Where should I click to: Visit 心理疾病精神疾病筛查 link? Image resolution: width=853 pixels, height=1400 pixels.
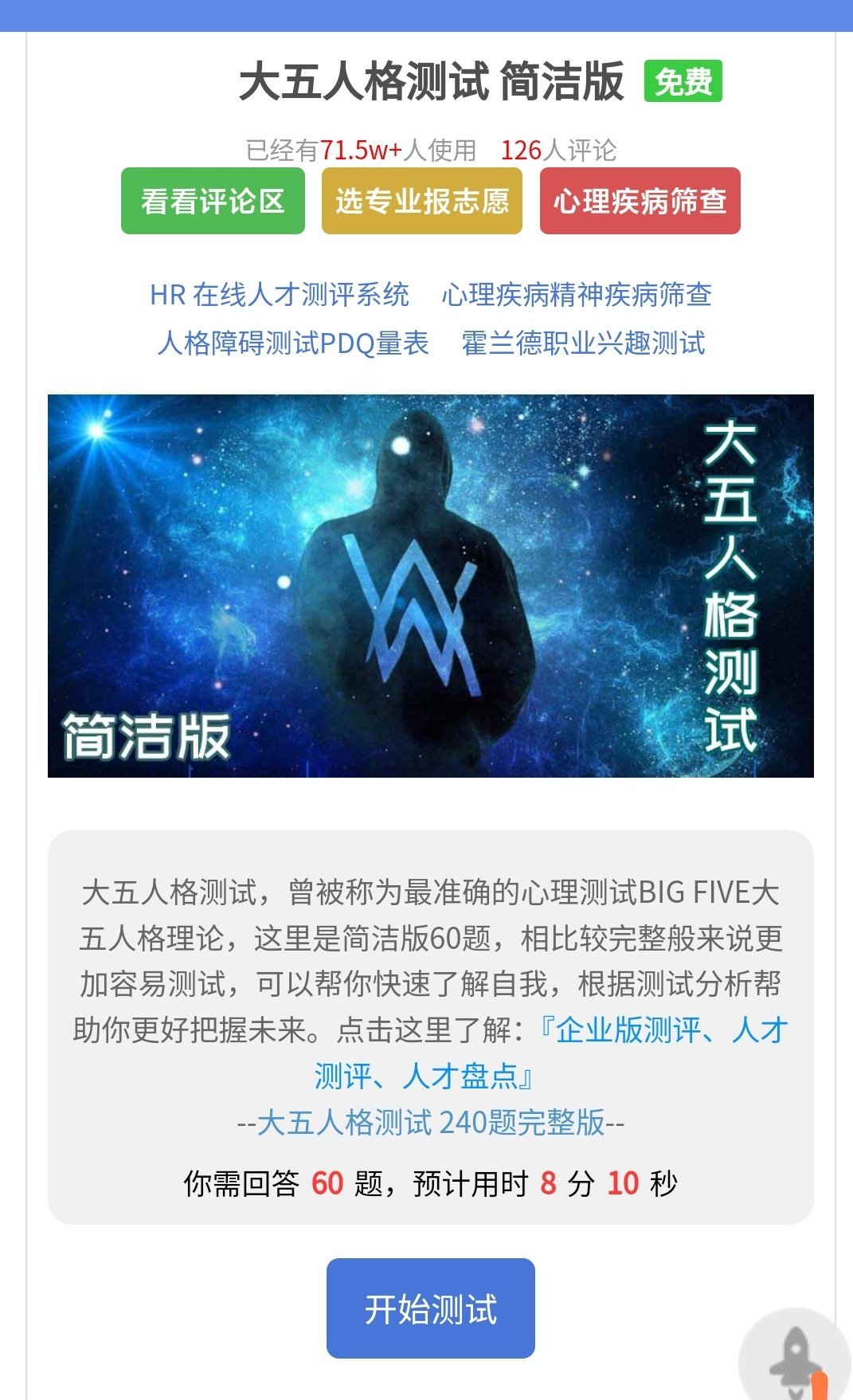pyautogui.click(x=576, y=295)
